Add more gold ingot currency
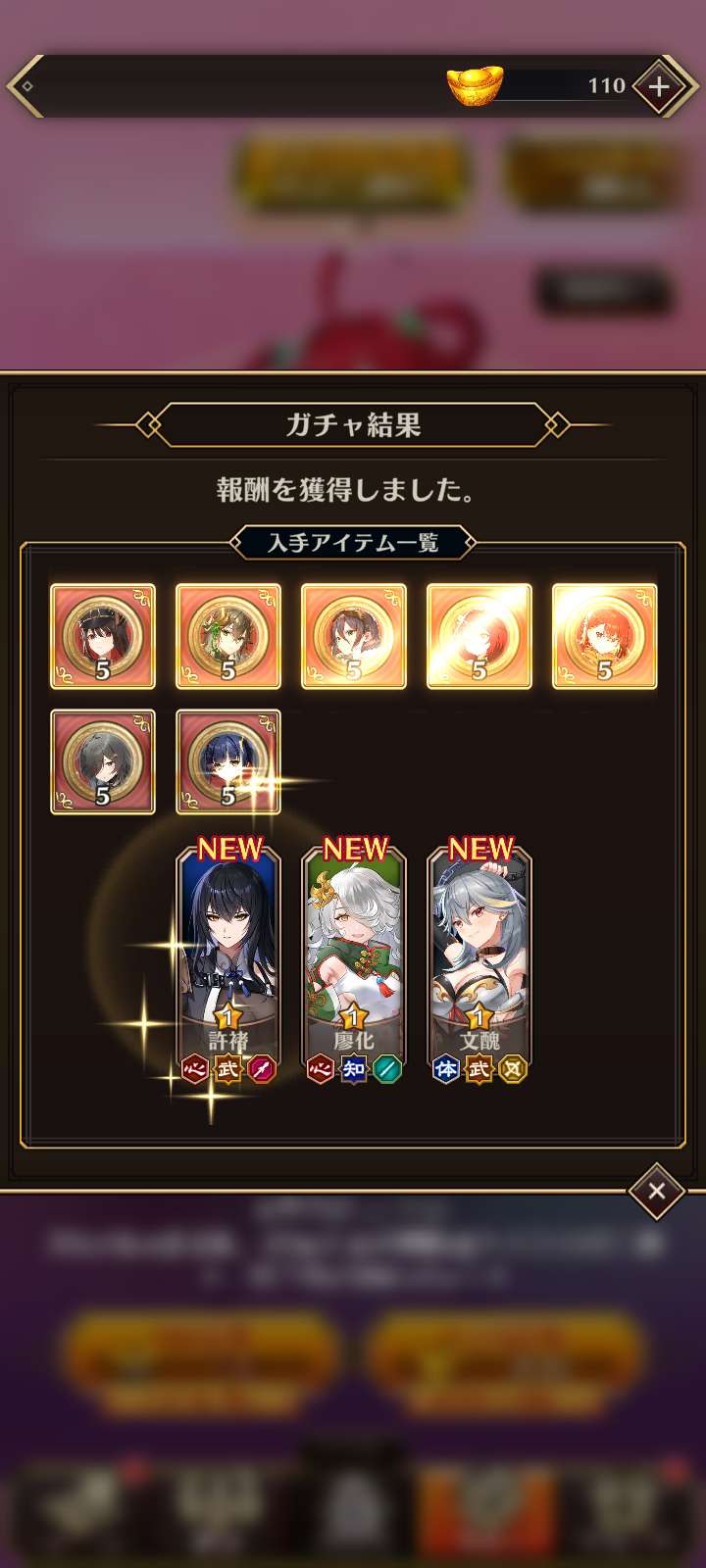This screenshot has width=706, height=1568. [659, 86]
